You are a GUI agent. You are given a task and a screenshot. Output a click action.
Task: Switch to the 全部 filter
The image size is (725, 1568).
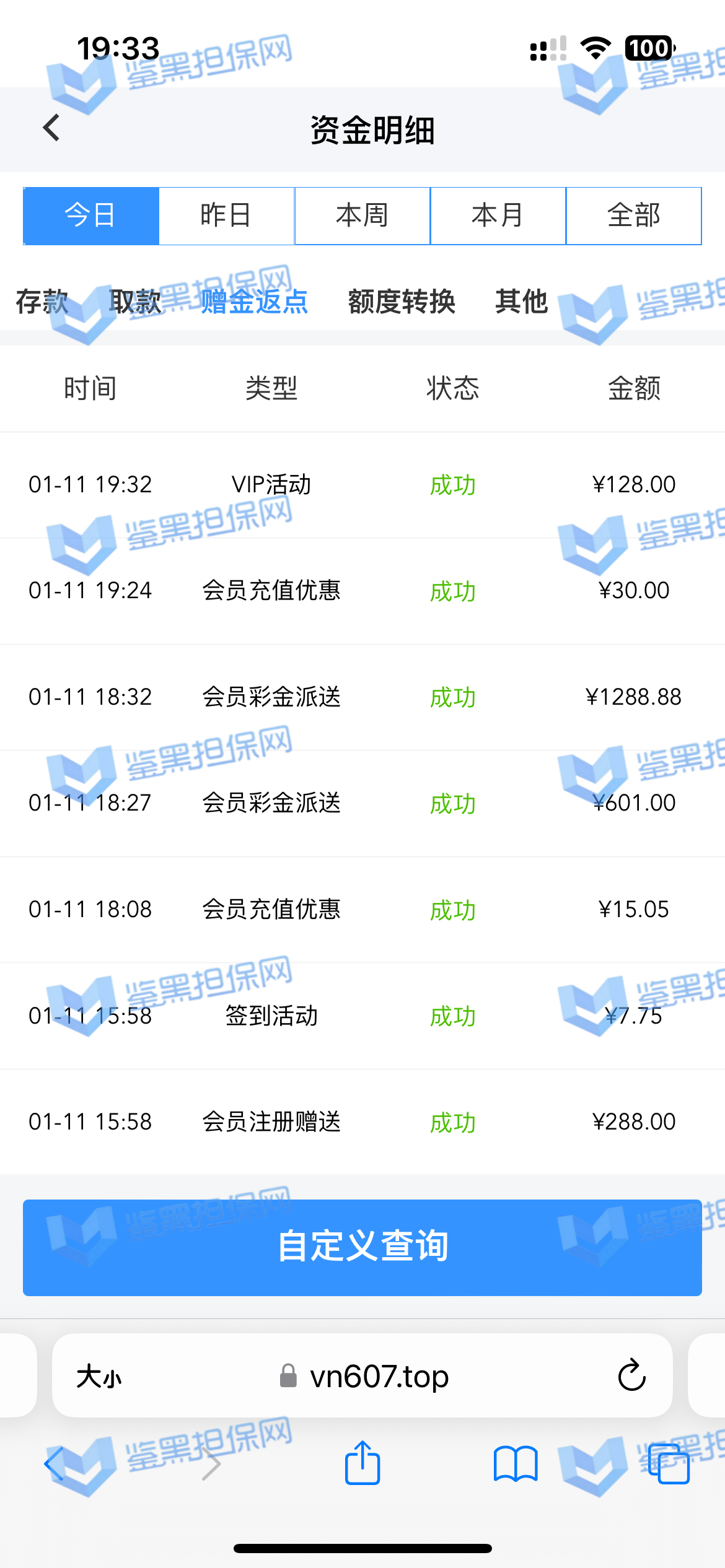tap(633, 216)
